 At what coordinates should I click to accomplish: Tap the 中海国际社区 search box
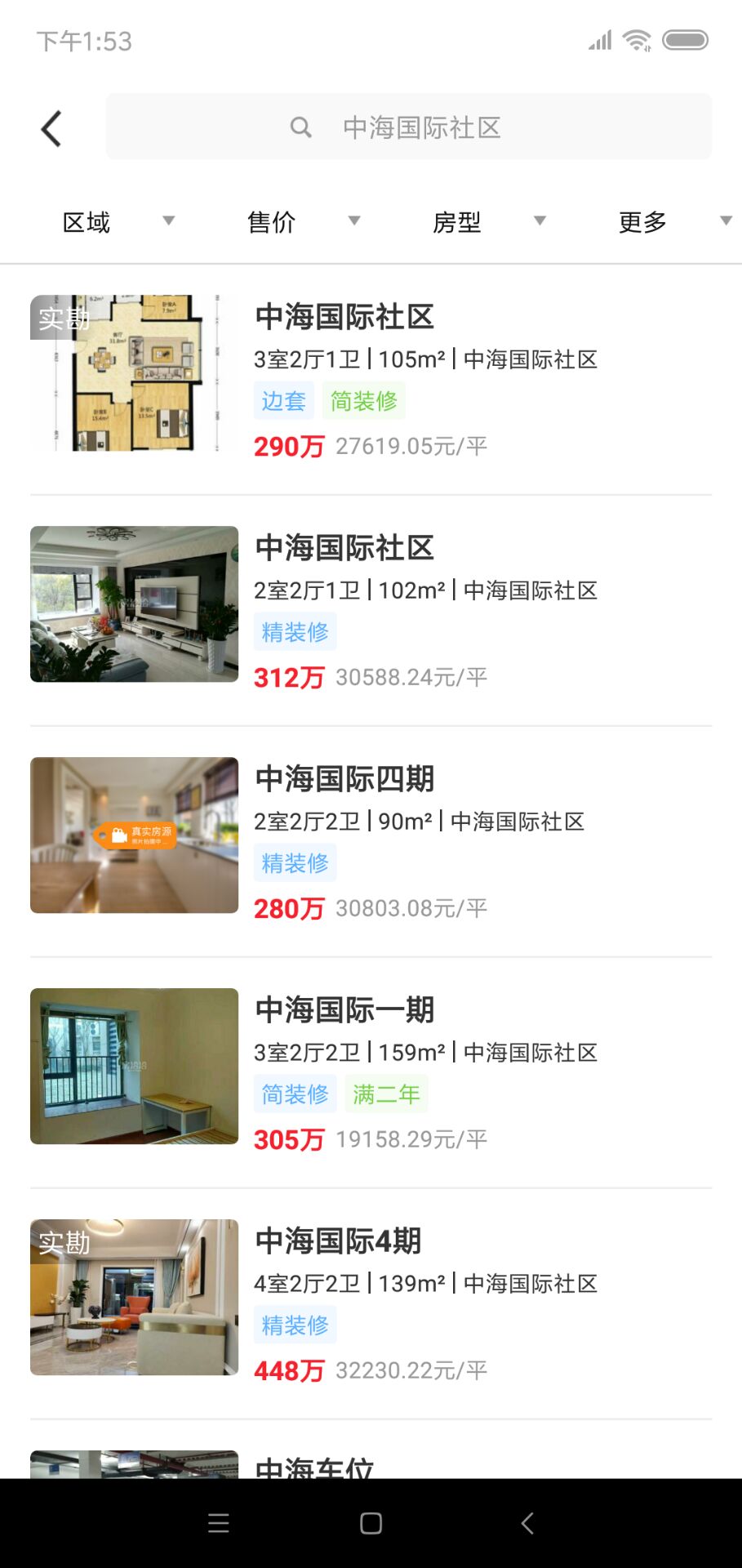click(408, 127)
